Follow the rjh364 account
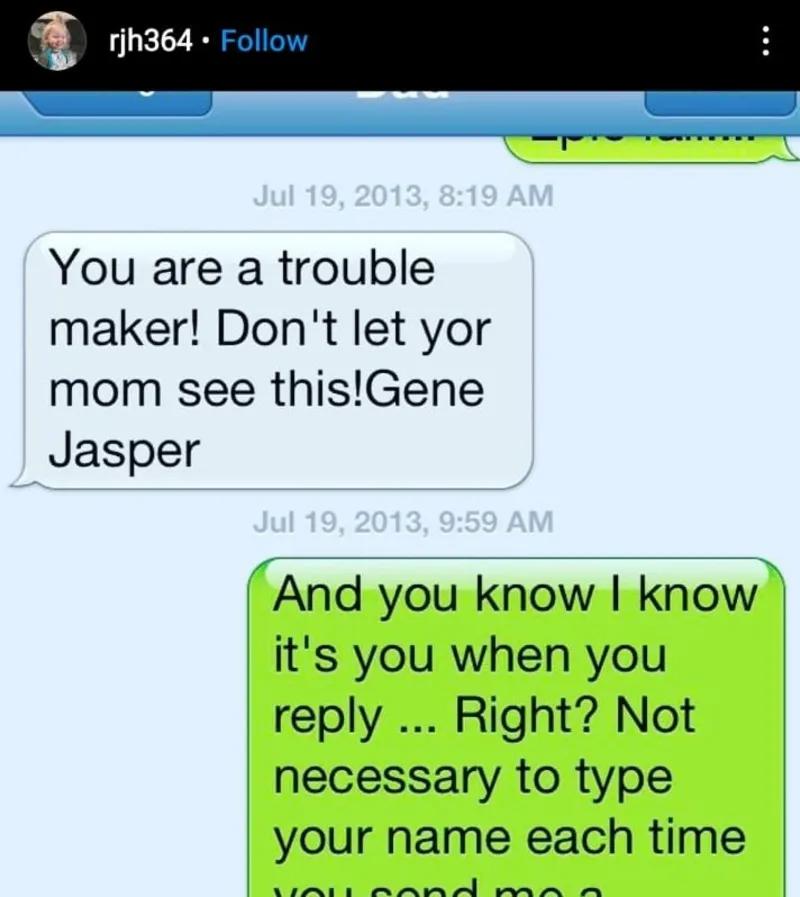 point(263,41)
